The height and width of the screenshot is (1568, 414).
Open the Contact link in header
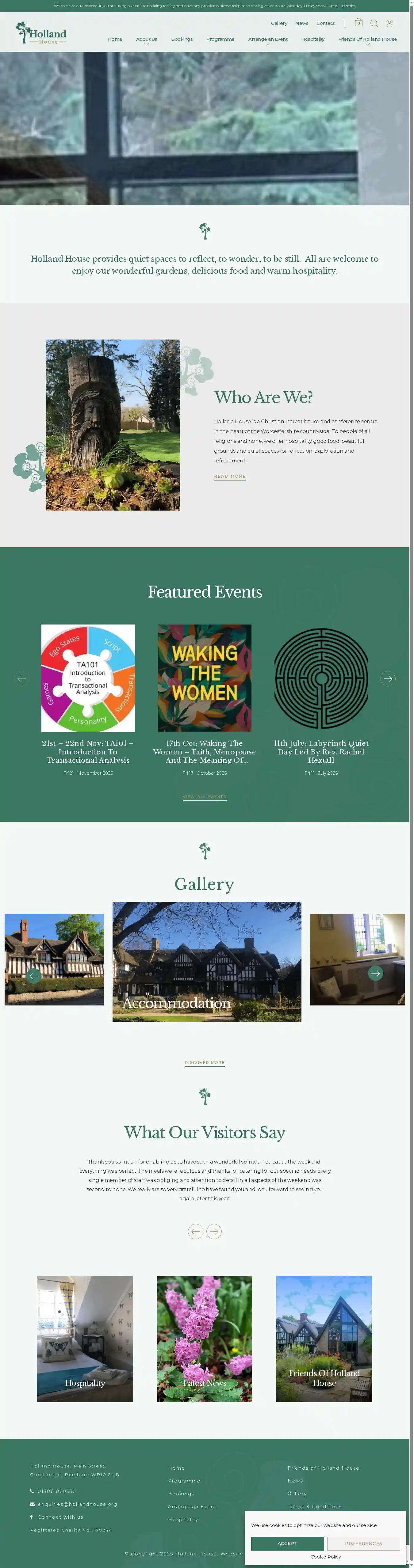[x=325, y=23]
